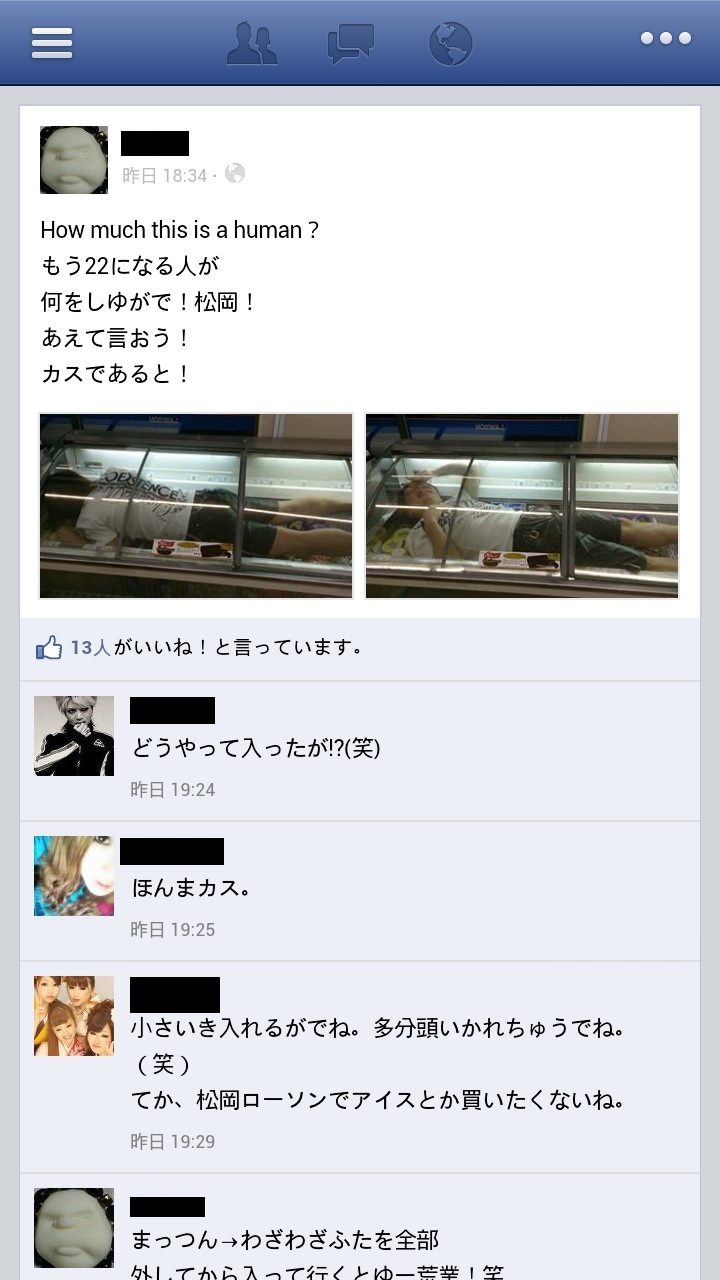
Task: Open avatar of commenter on まっつん comment
Action: click(x=74, y=1228)
